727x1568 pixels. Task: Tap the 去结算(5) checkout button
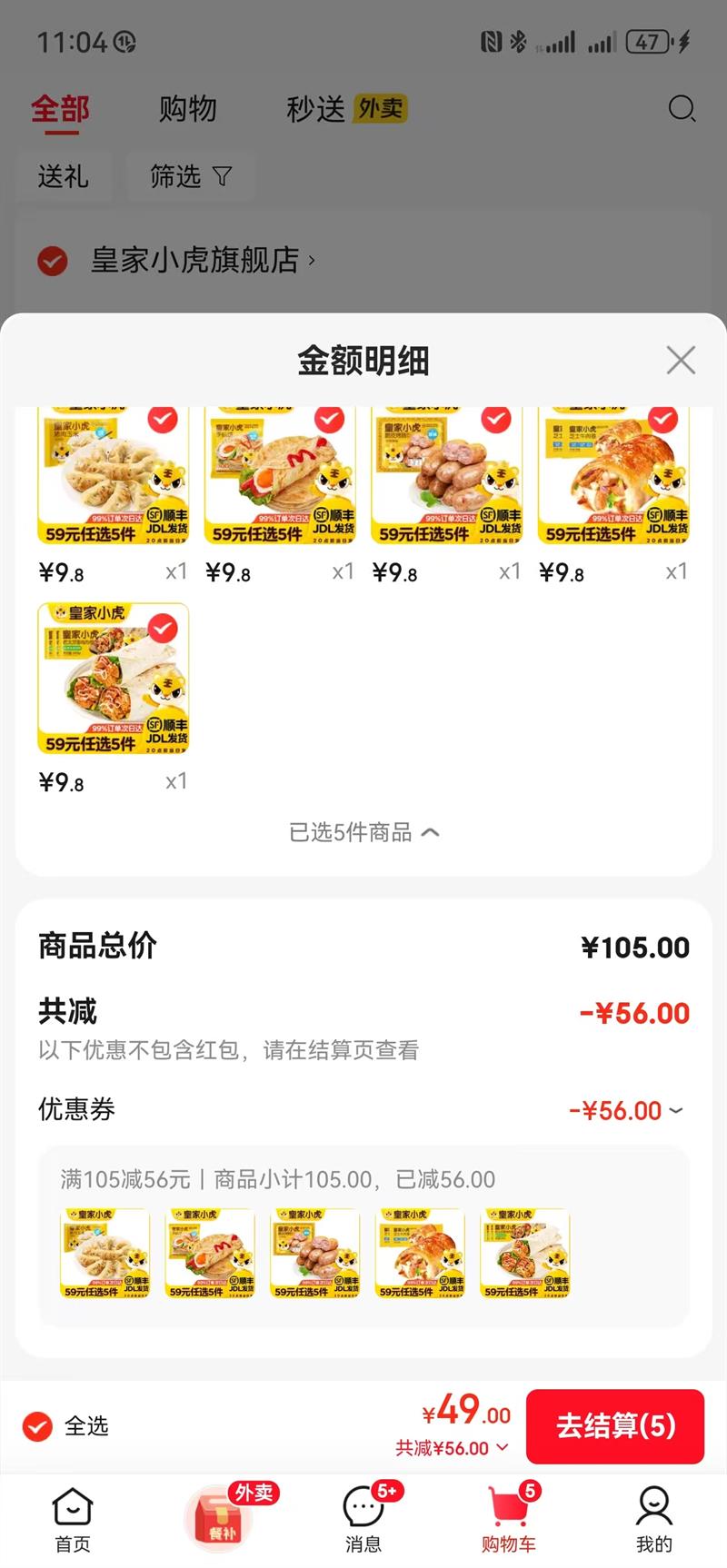(615, 1426)
